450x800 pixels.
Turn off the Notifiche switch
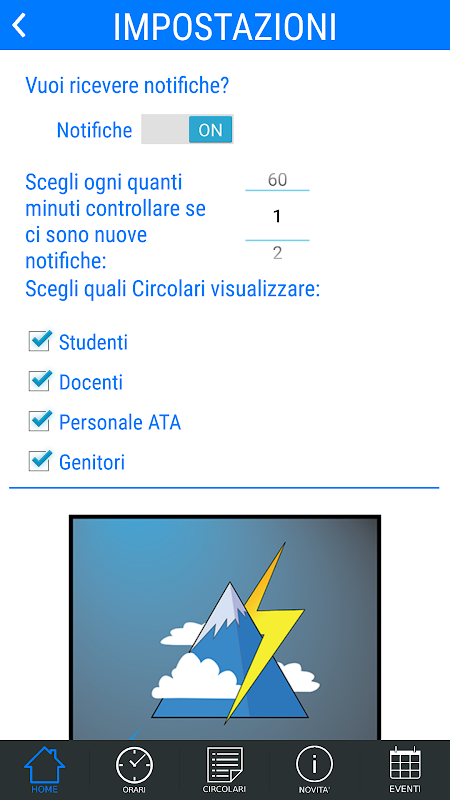click(187, 130)
